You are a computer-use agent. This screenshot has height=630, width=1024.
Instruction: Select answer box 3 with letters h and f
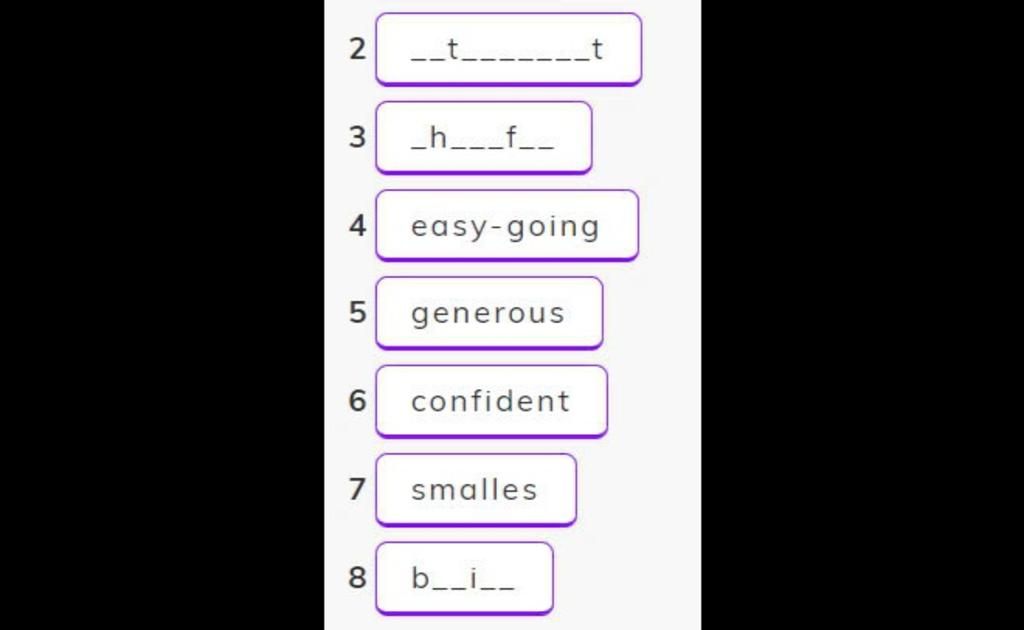tap(484, 137)
